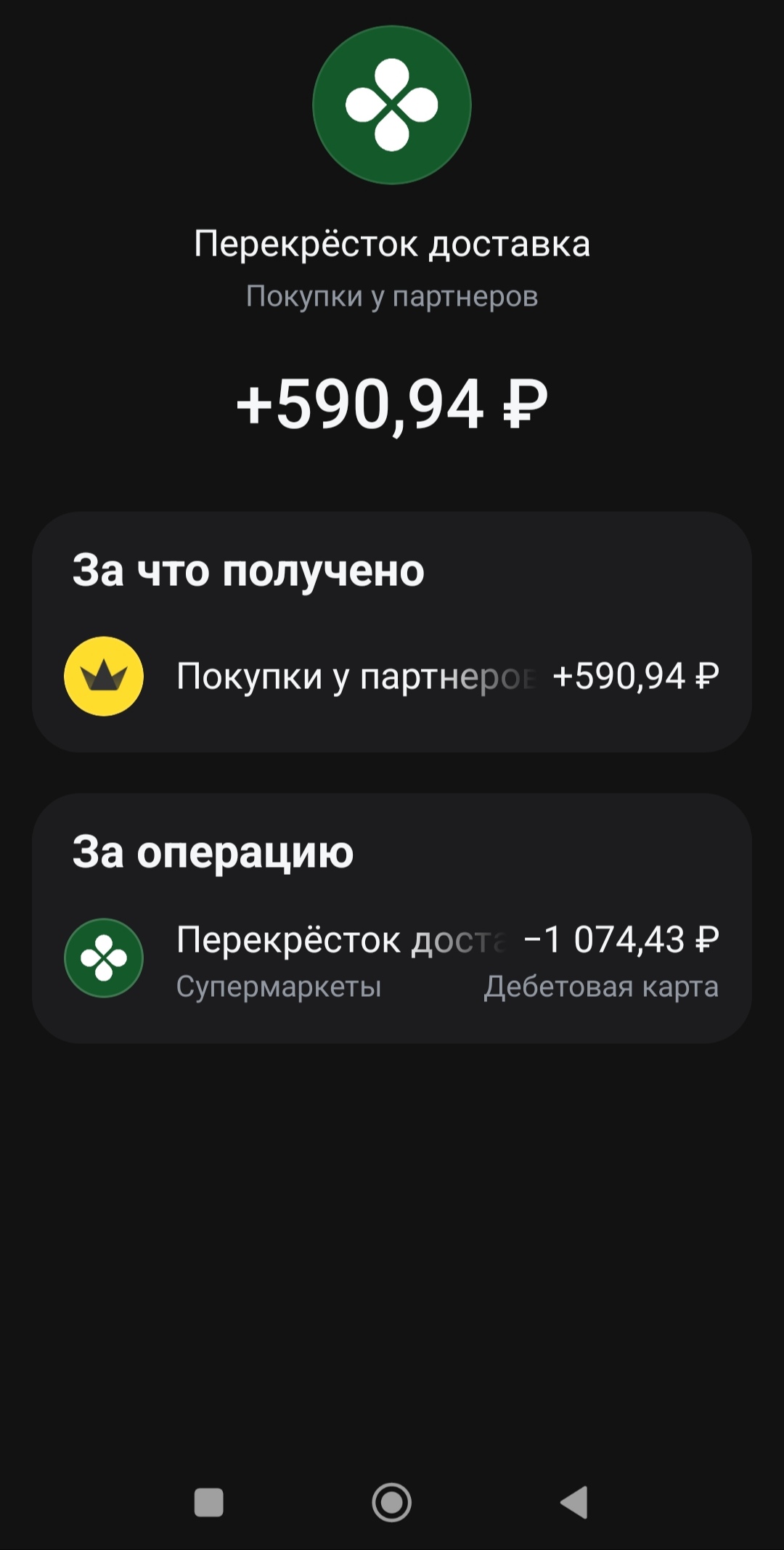The image size is (784, 1550).
Task: Open the Перекрёсток доставка operation details
Action: click(392, 957)
